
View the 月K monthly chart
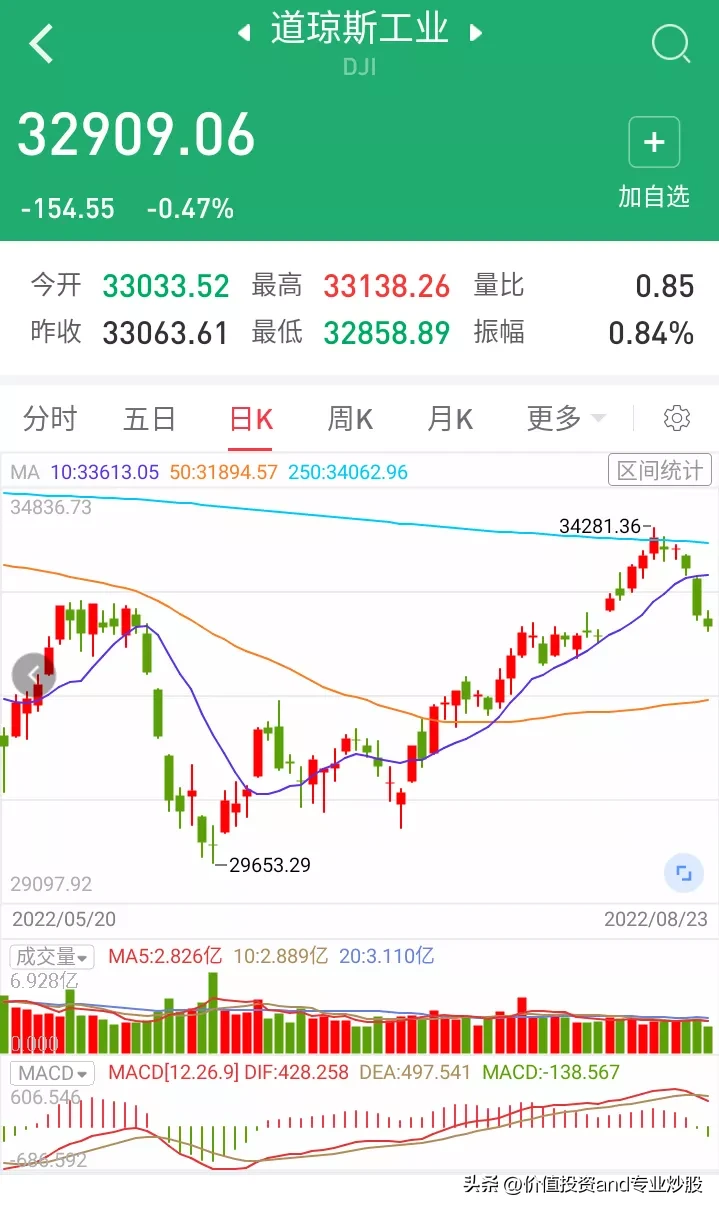pyautogui.click(x=450, y=419)
